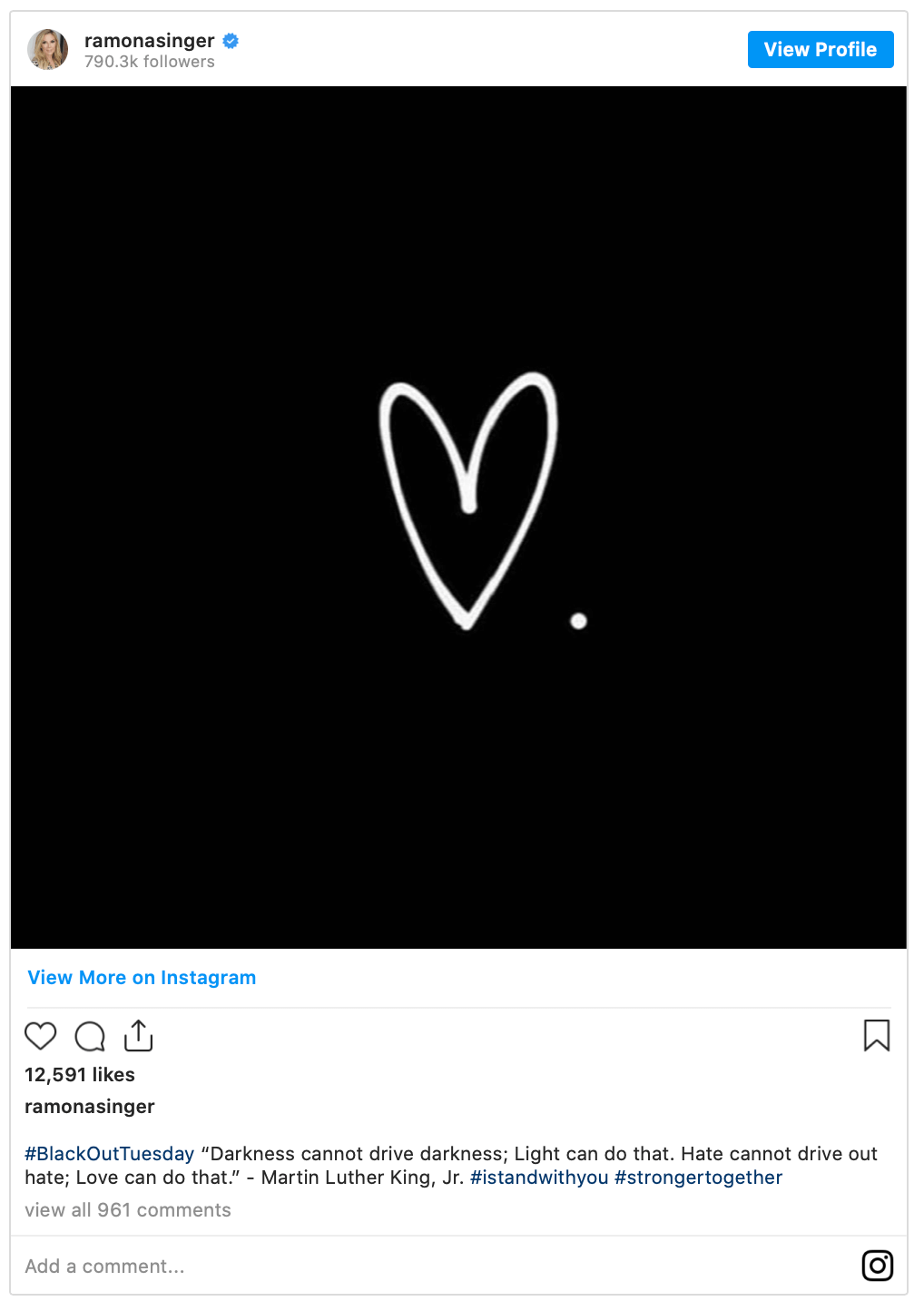Open the #BlackOutTuesday hashtag
The width and height of the screenshot is (924, 1311).
[x=109, y=1154]
